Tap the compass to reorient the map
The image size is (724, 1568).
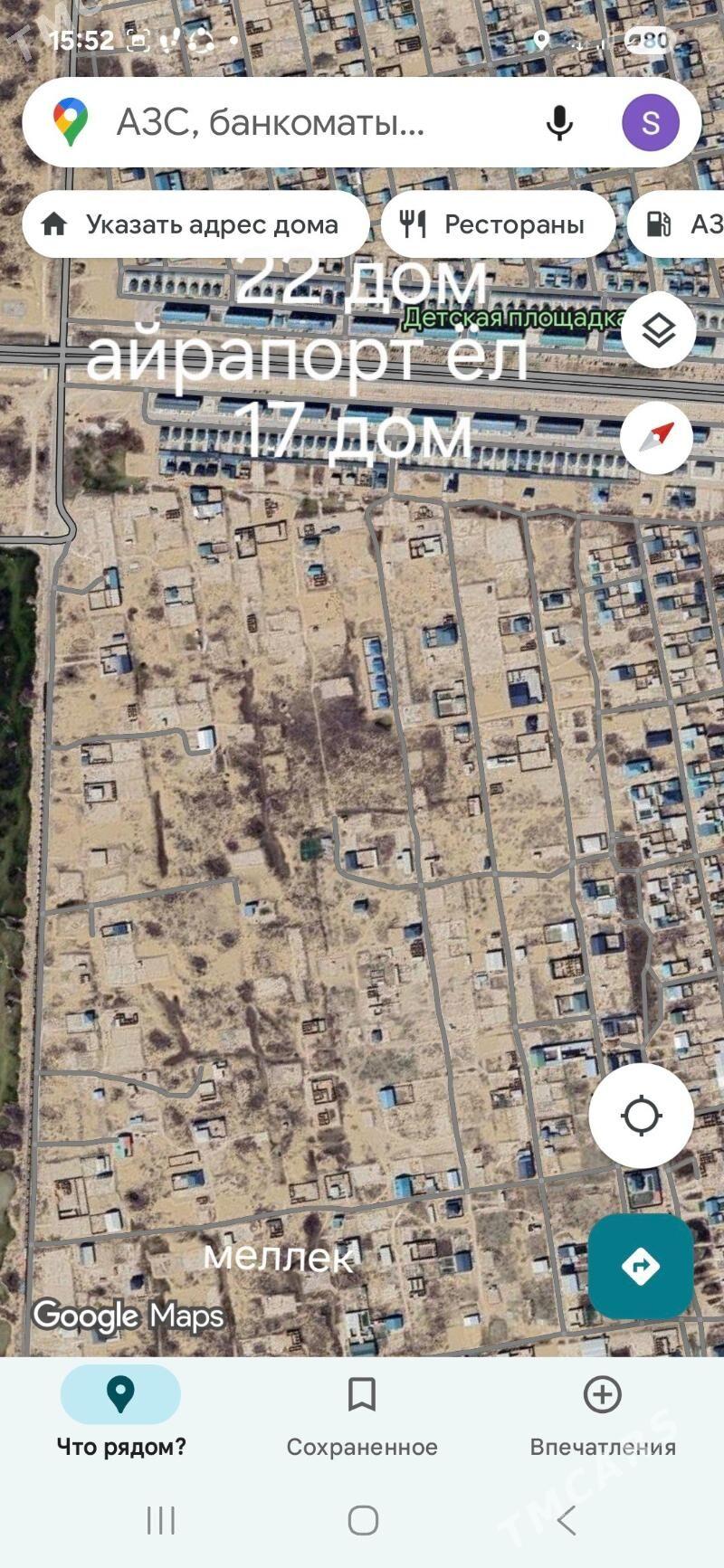coord(657,437)
